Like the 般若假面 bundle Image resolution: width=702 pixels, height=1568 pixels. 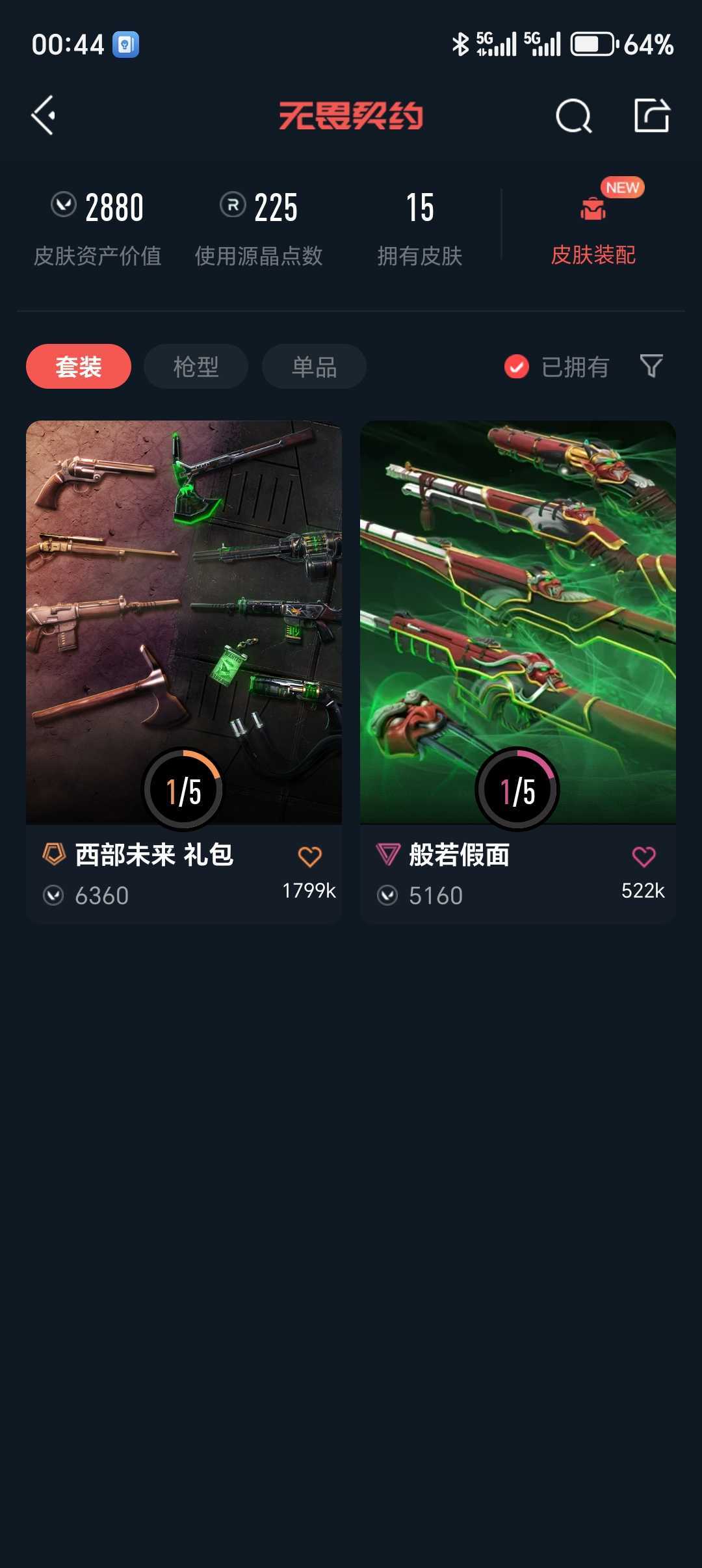(x=643, y=857)
